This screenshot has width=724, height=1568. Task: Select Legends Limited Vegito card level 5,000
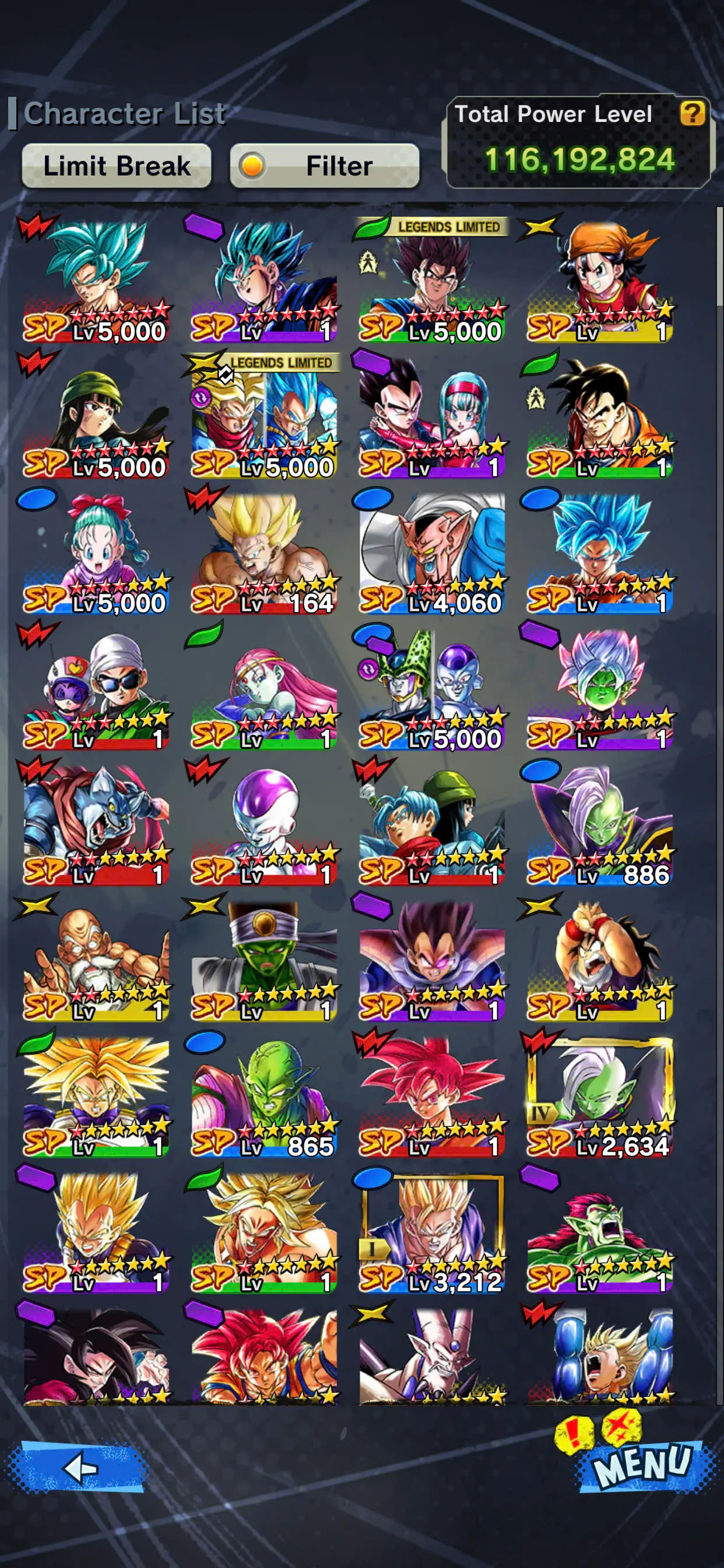[432, 281]
